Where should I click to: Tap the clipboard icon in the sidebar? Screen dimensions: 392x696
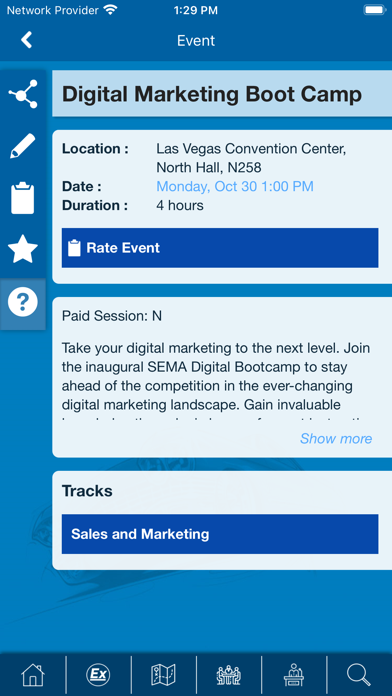click(23, 198)
